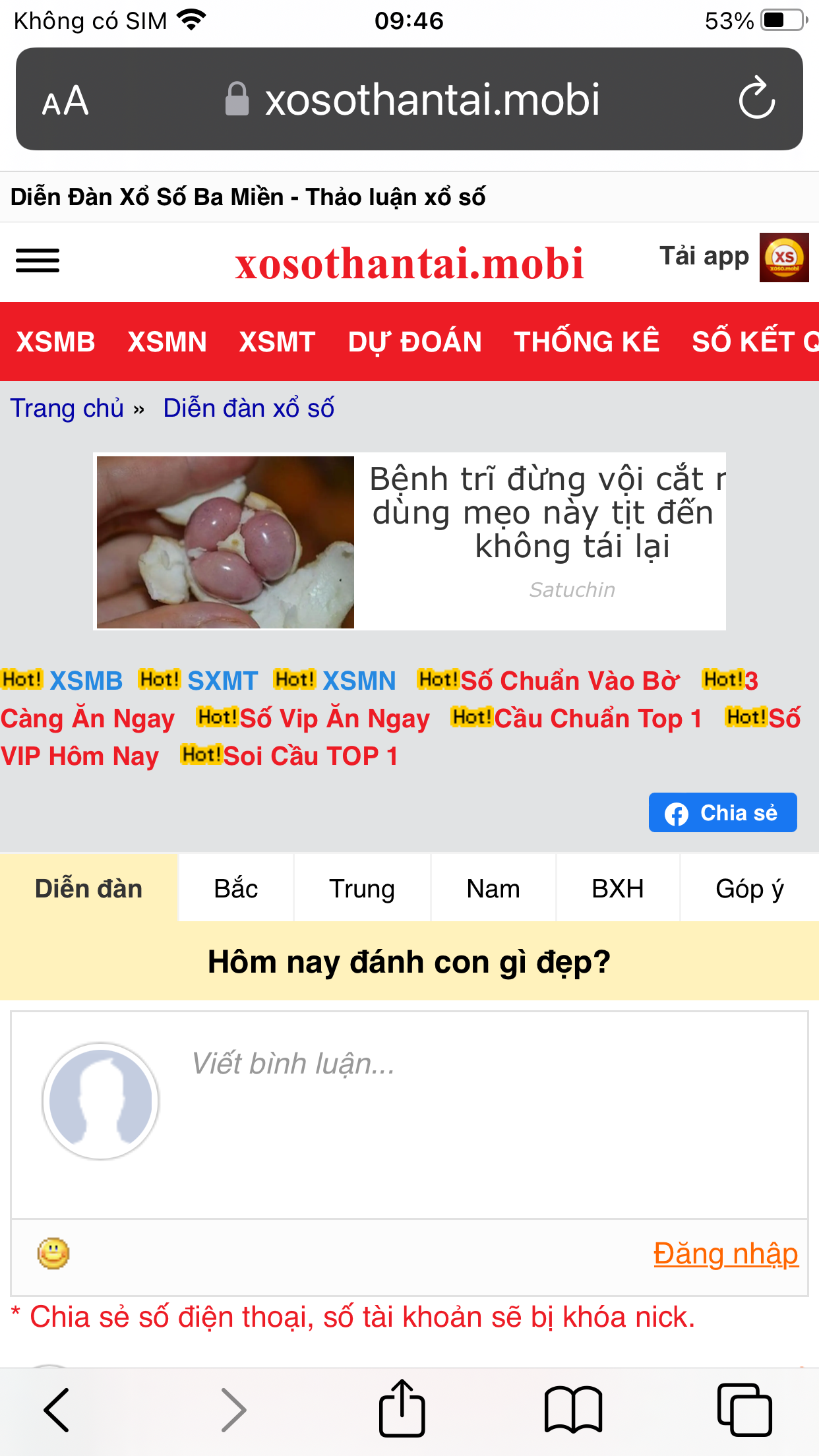819x1456 pixels.
Task: Open the BXH tab
Action: click(x=617, y=888)
